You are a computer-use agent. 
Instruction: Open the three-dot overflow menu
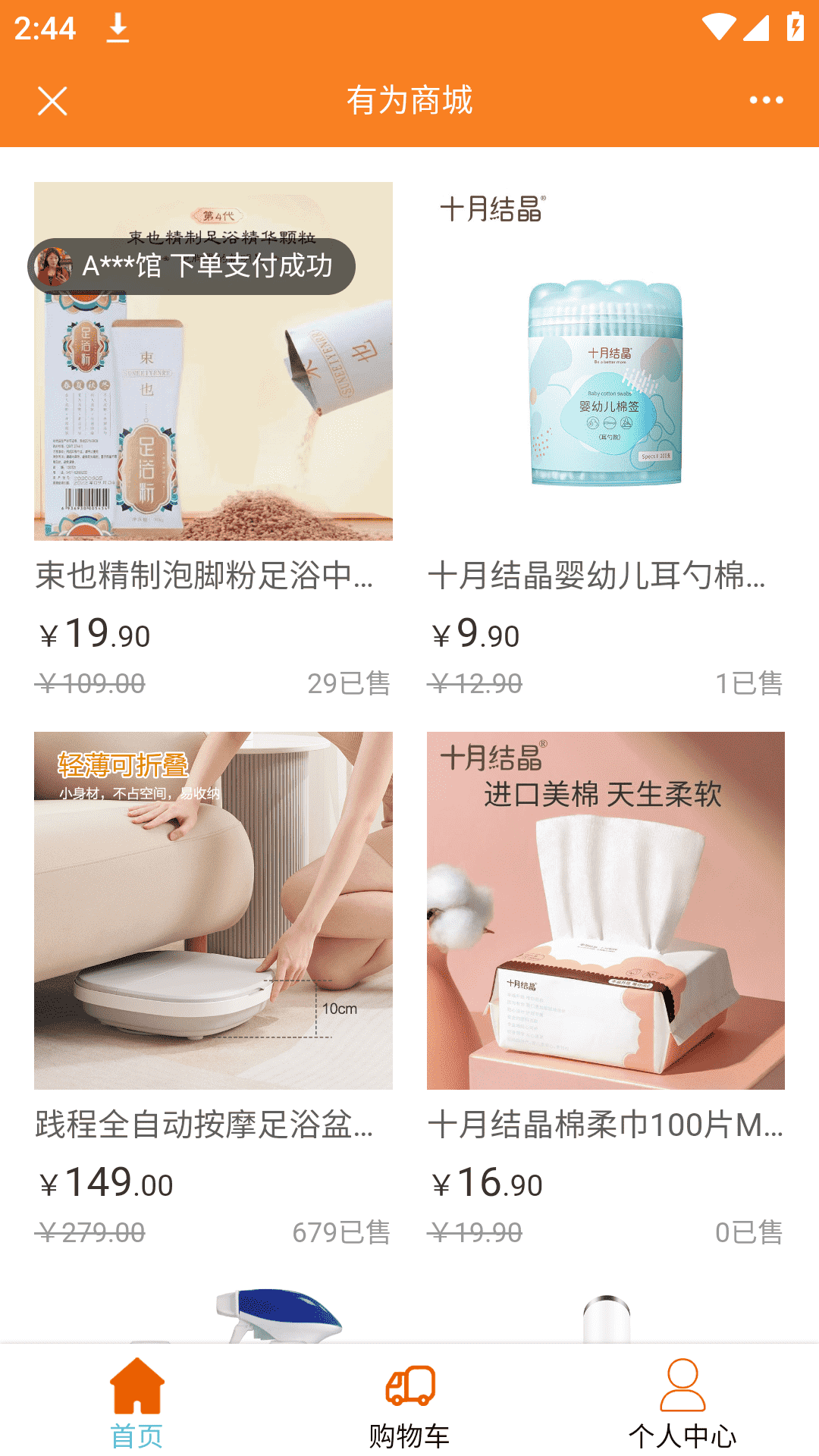(766, 100)
